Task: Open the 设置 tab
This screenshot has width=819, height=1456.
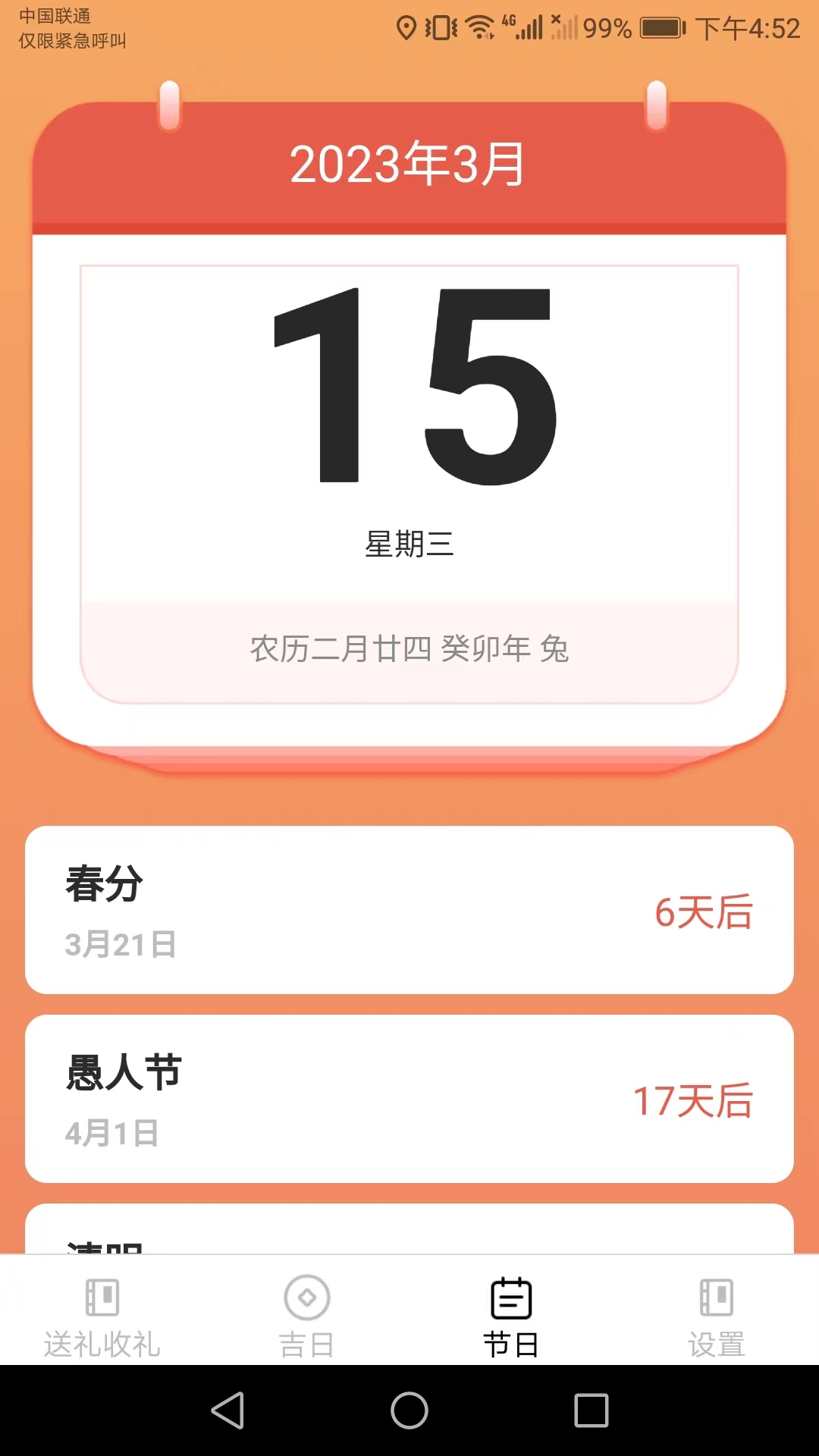Action: pyautogui.click(x=717, y=1316)
